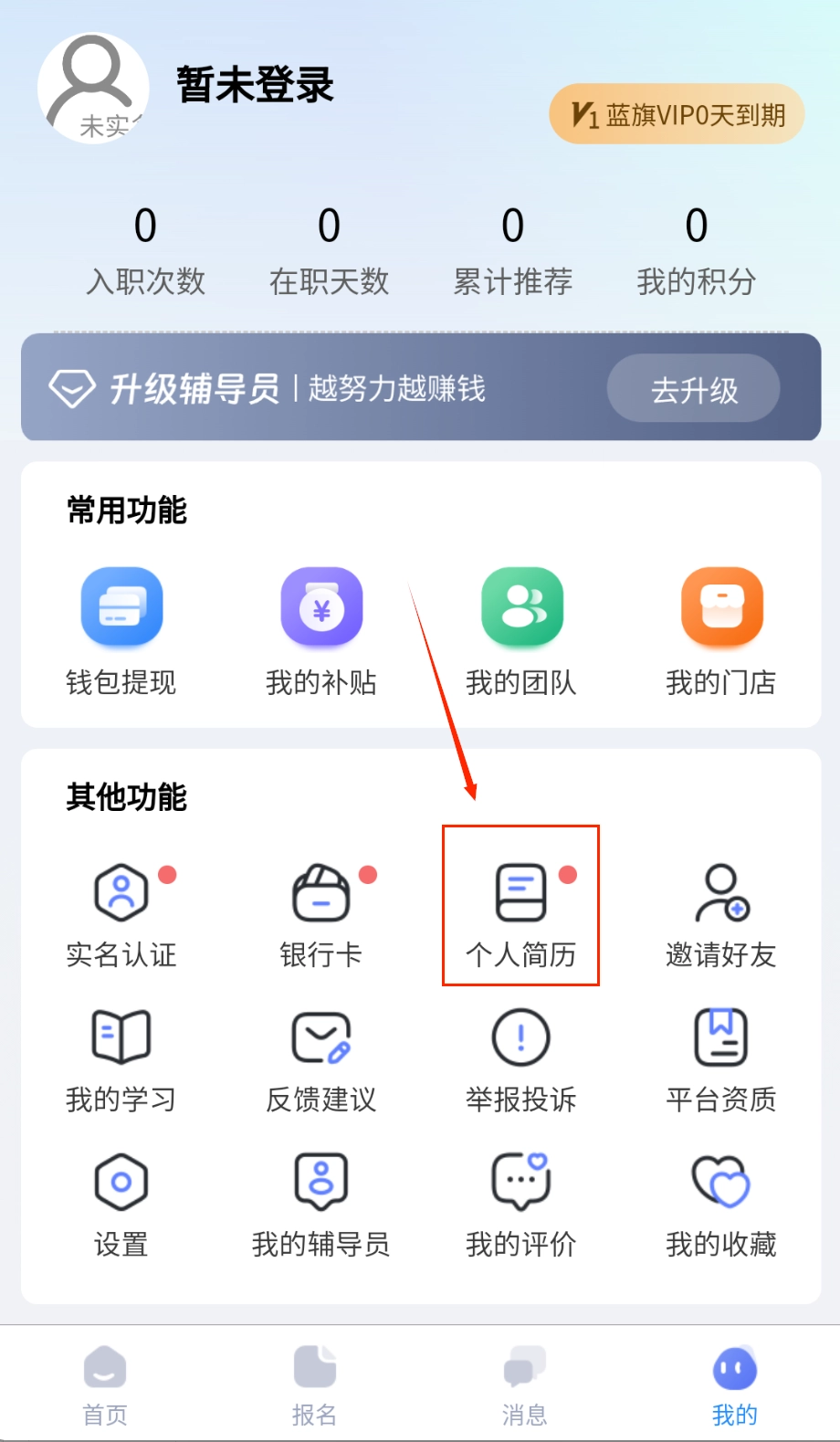This screenshot has width=840, height=1442.
Task: Tap the 去升级 button
Action: click(x=693, y=389)
